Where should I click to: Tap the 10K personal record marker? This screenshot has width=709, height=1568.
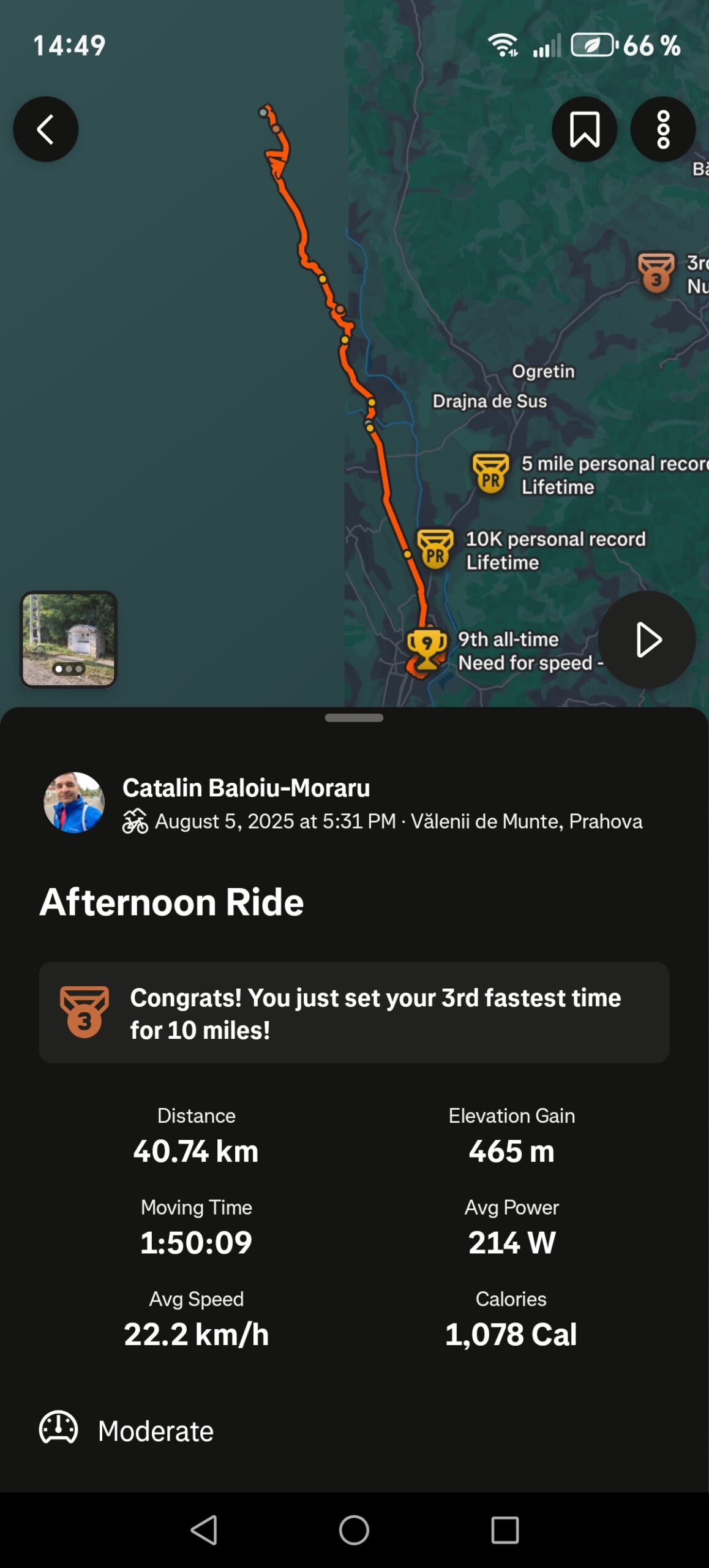tap(435, 549)
